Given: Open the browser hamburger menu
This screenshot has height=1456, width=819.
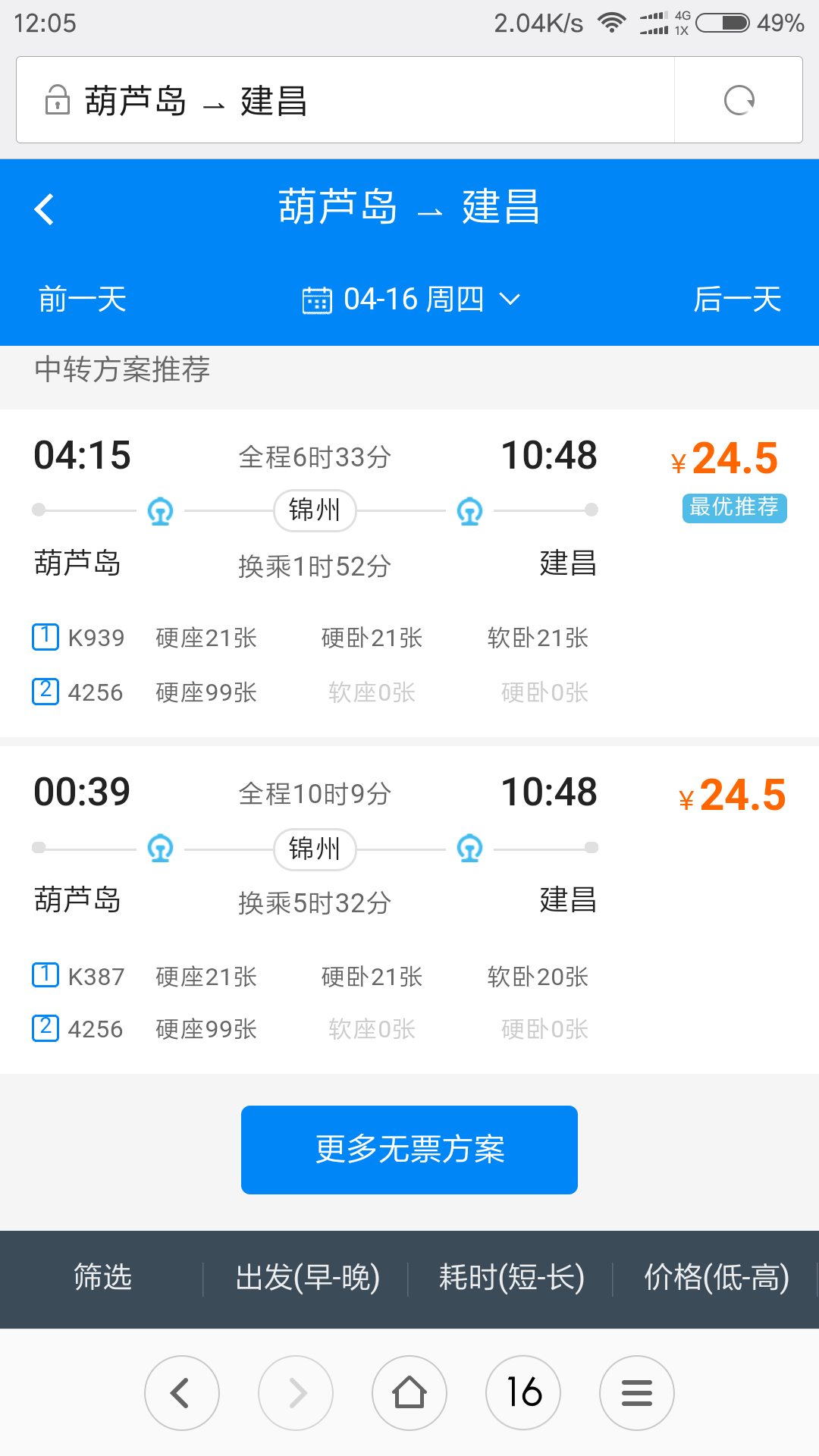Looking at the screenshot, I should 637,1393.
